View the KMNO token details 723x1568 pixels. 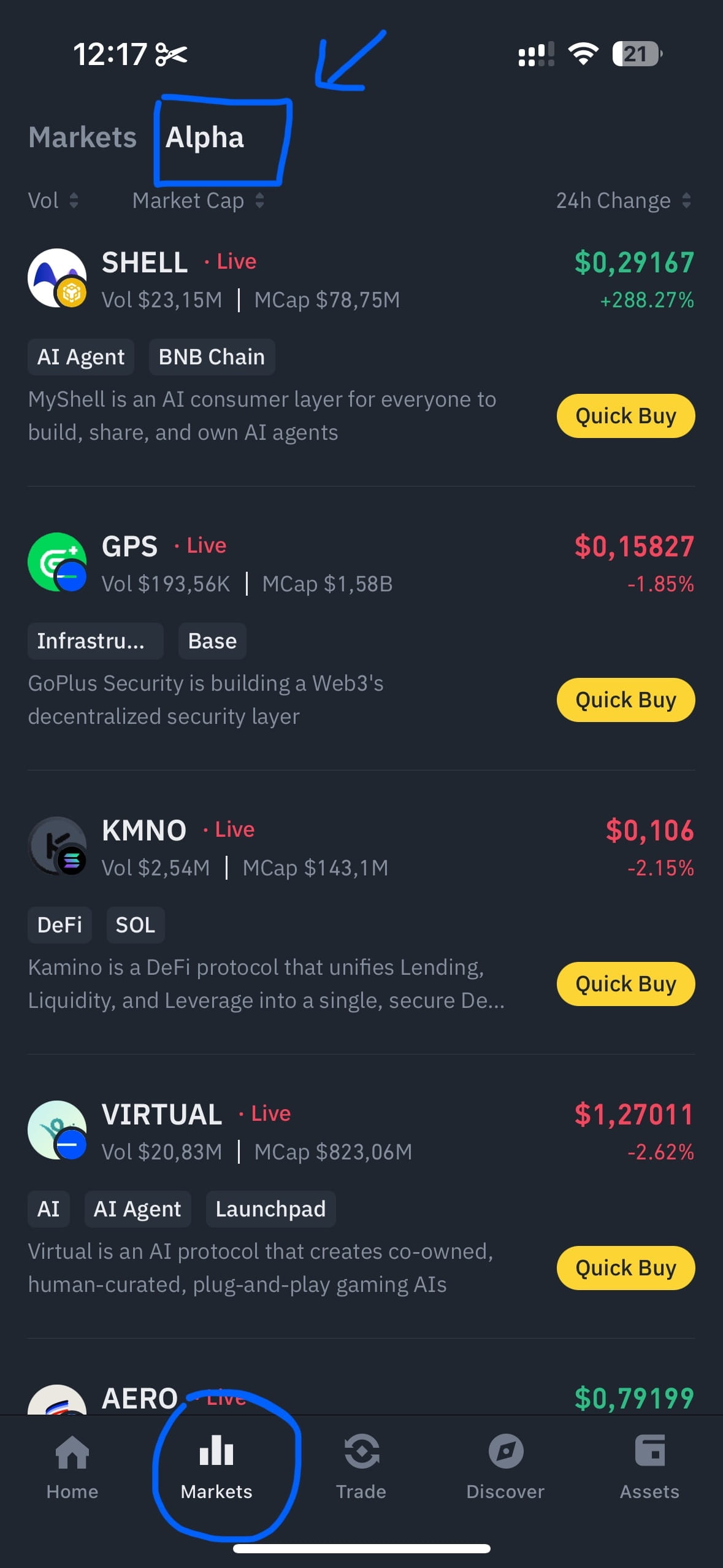pos(143,831)
